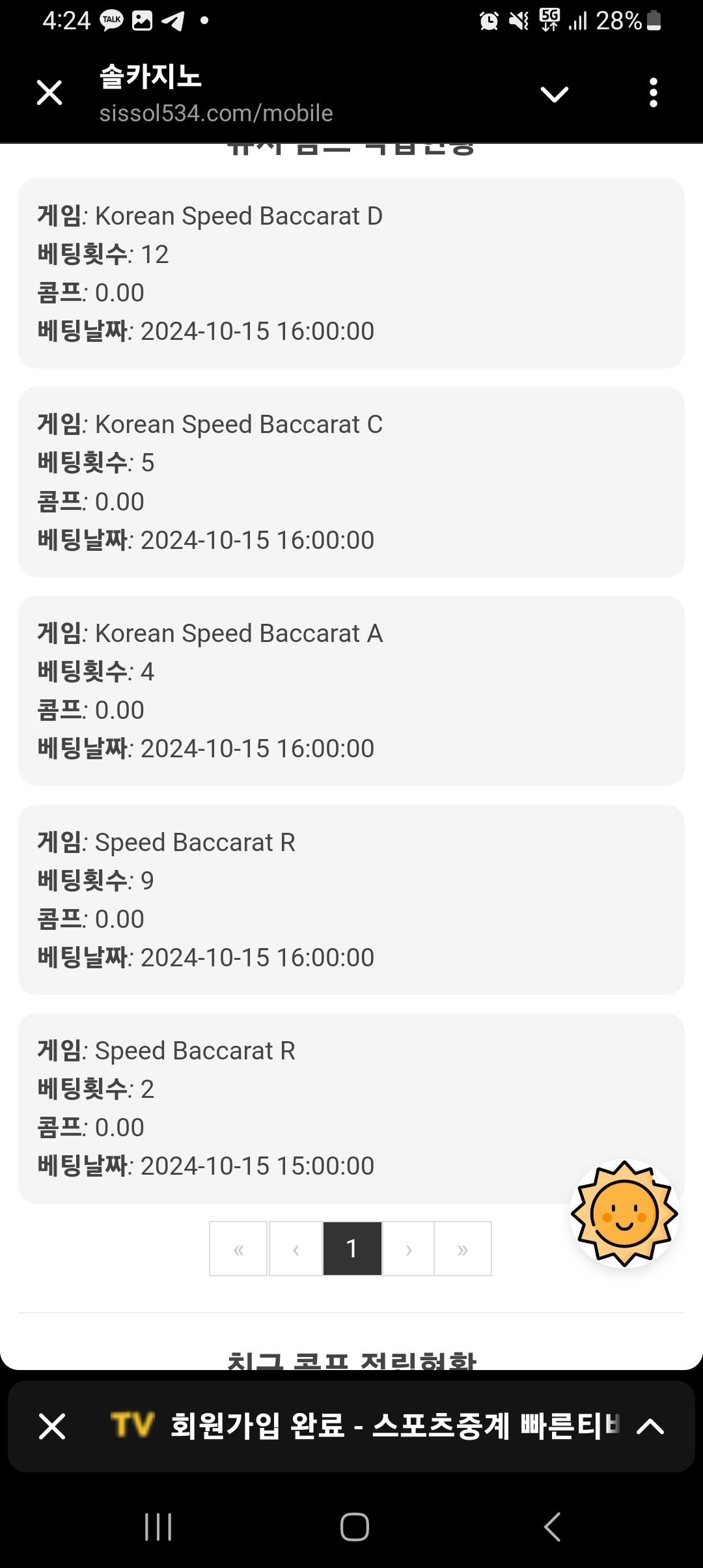Select page 1 in pagination

tap(352, 1248)
